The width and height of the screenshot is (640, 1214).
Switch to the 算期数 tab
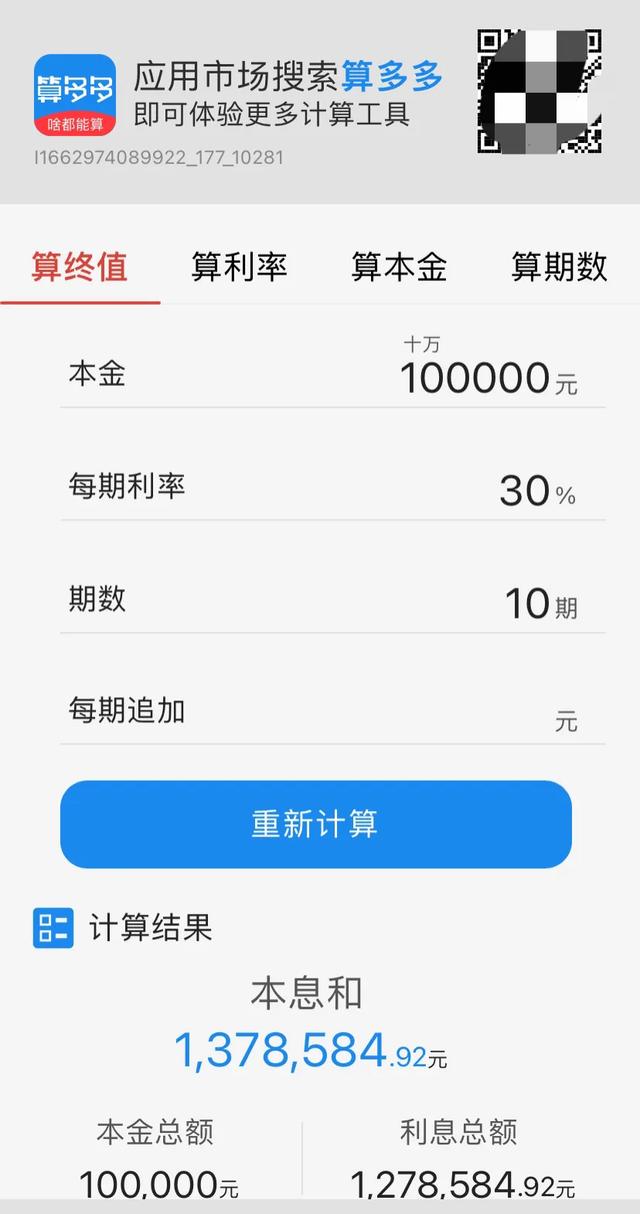click(x=559, y=267)
